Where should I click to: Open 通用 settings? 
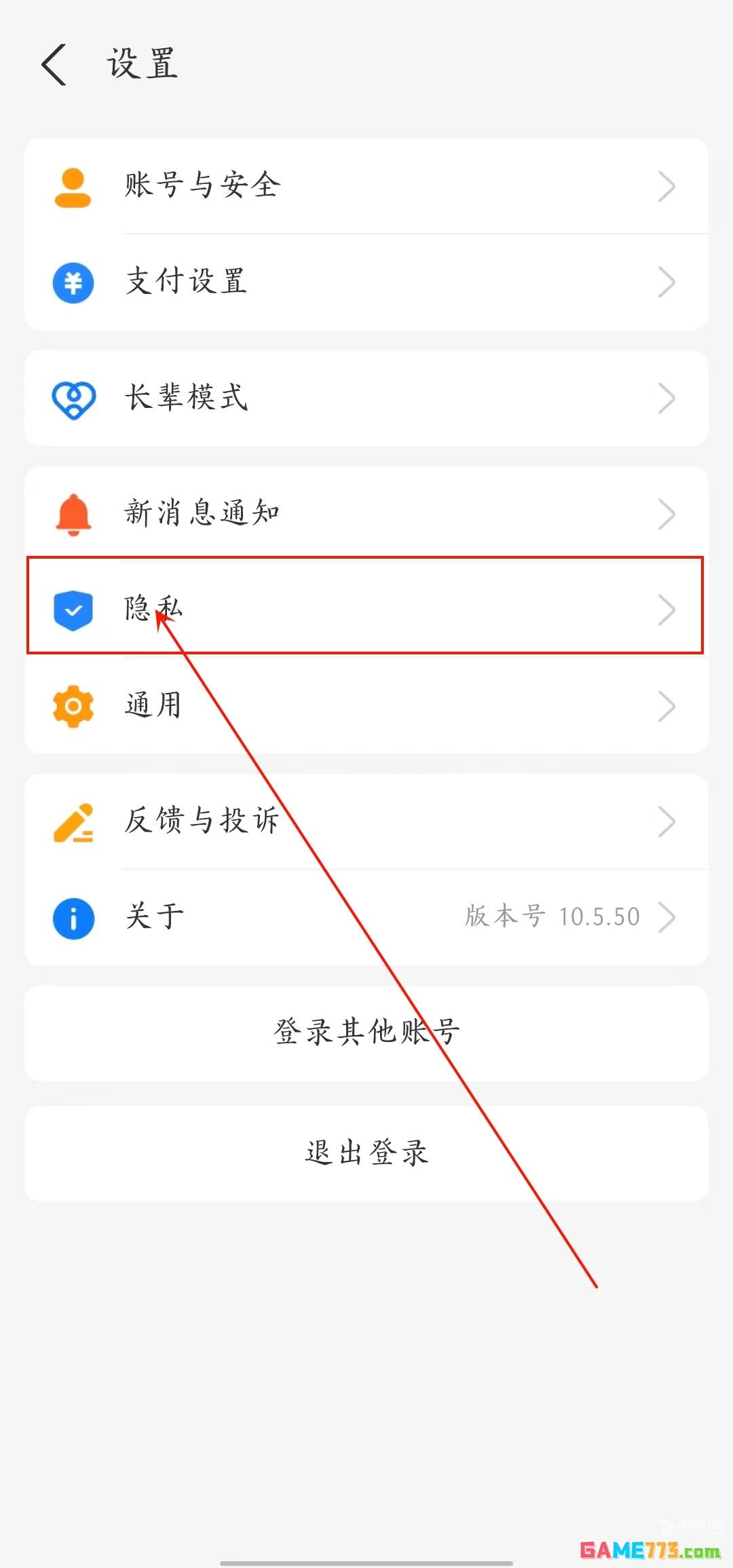point(366,705)
